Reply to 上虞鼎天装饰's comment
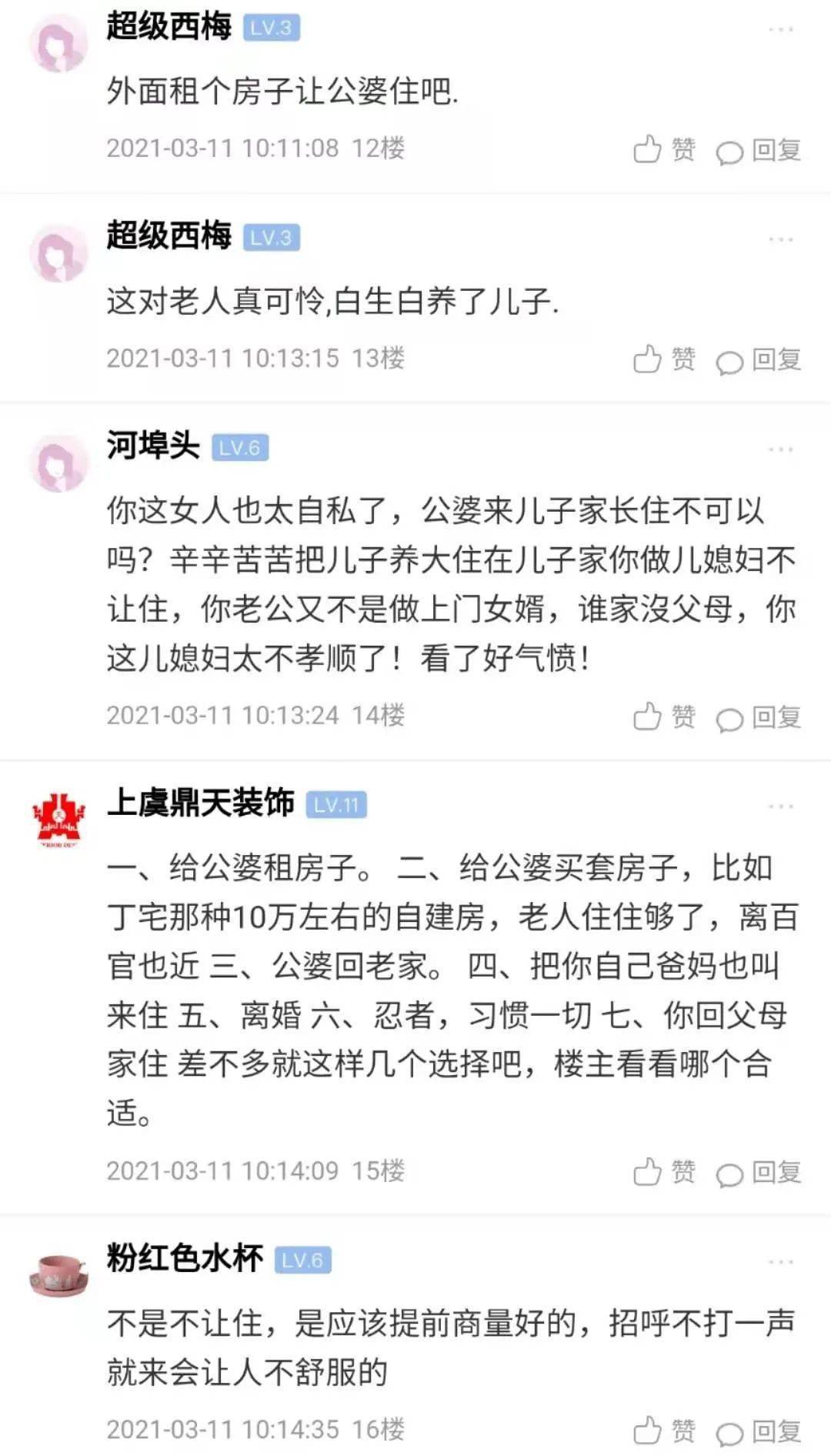The height and width of the screenshot is (1456, 831). (759, 1173)
